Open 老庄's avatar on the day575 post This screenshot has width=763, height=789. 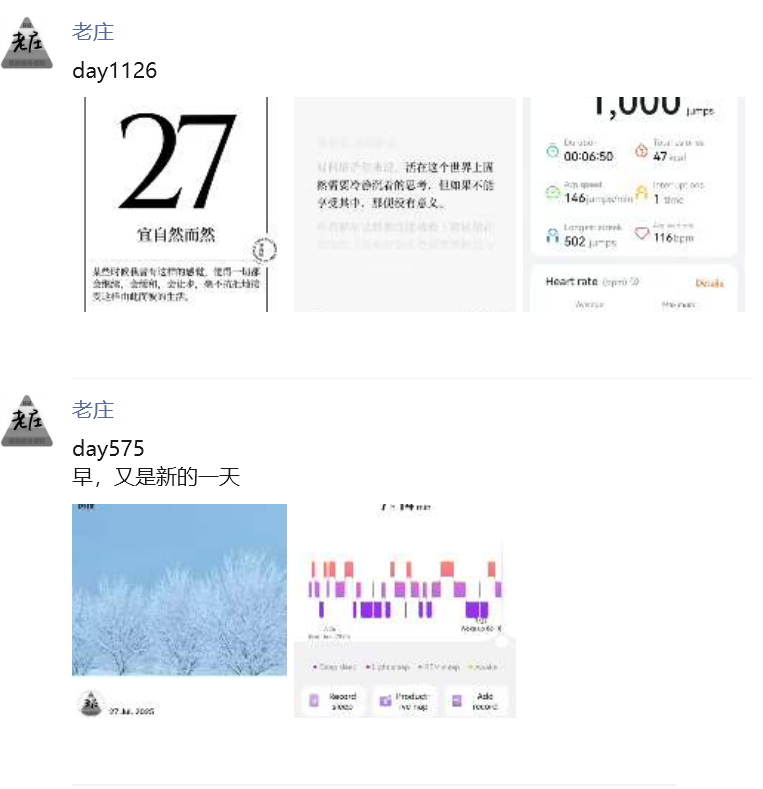point(27,421)
